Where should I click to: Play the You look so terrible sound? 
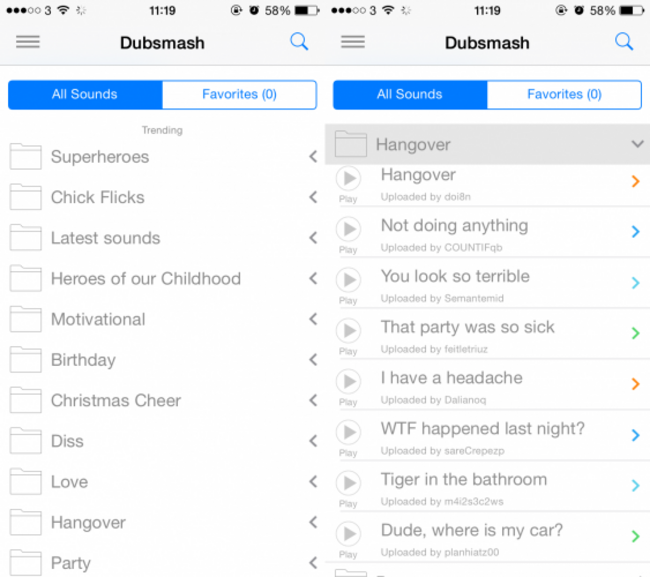[348, 281]
